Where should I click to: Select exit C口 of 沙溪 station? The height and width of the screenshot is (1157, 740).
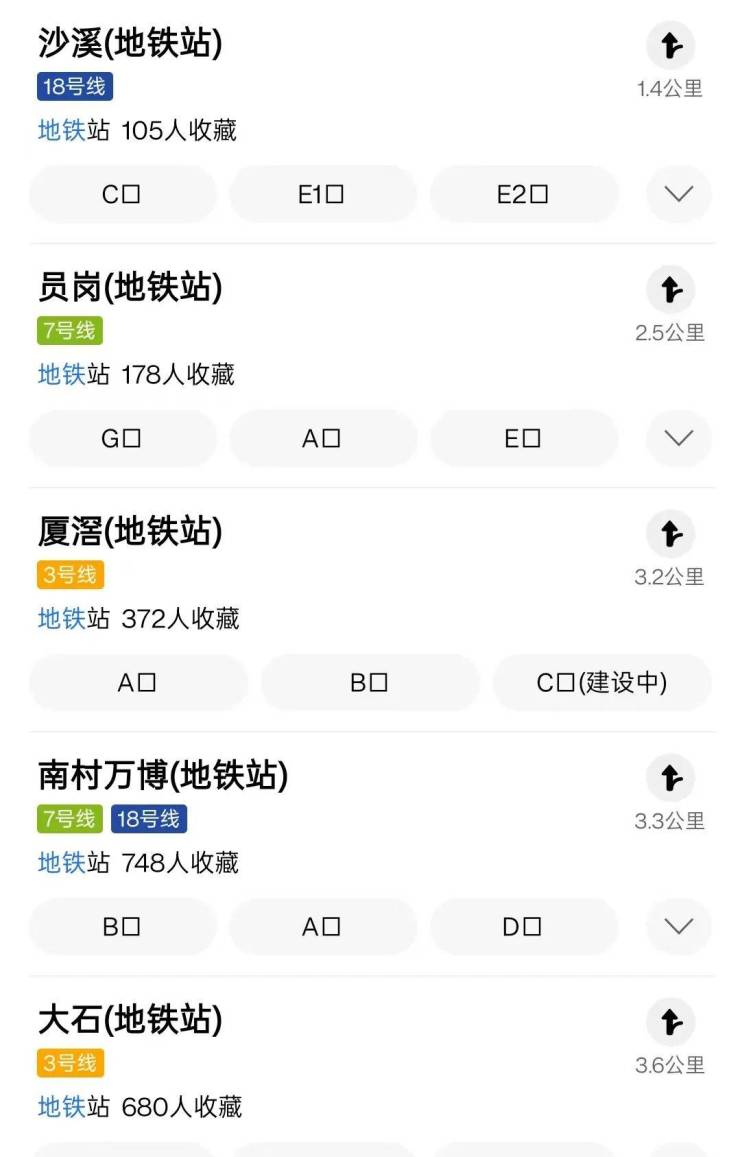coord(122,195)
